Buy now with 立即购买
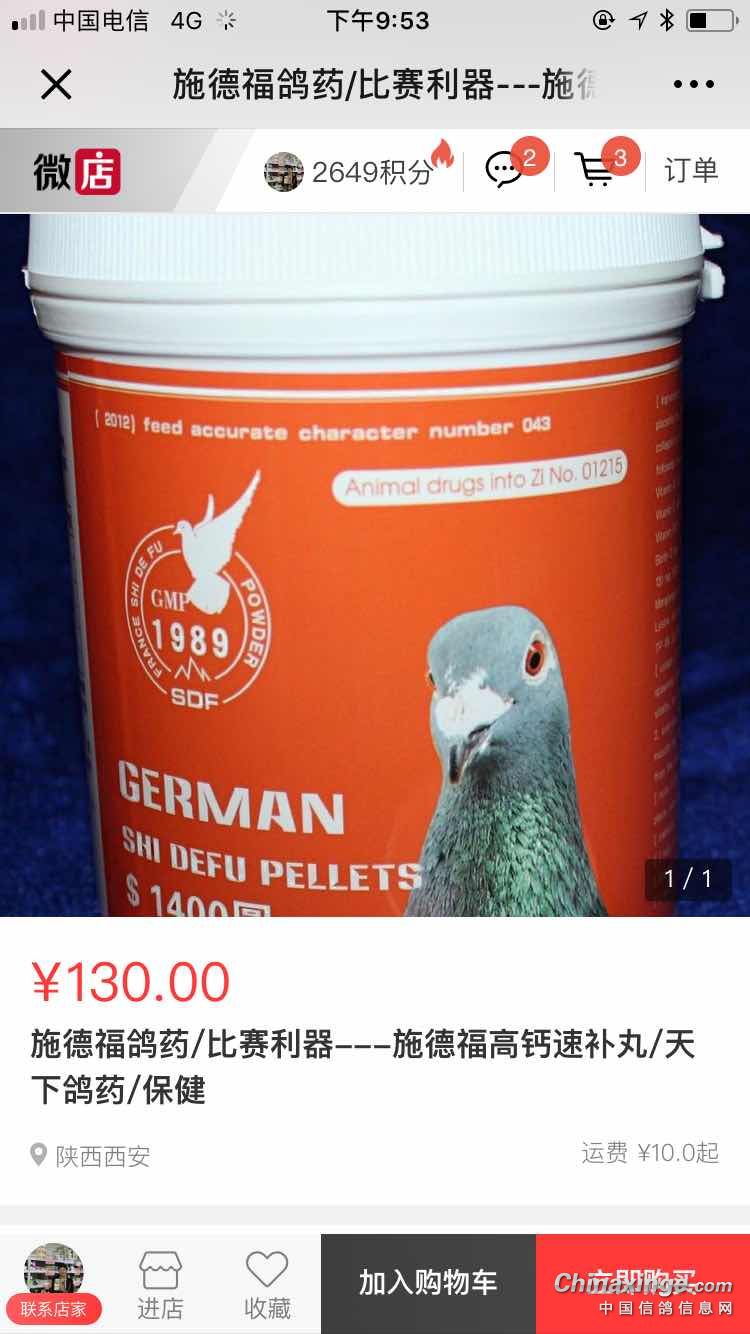Viewport: 750px width, 1334px height. [643, 1284]
